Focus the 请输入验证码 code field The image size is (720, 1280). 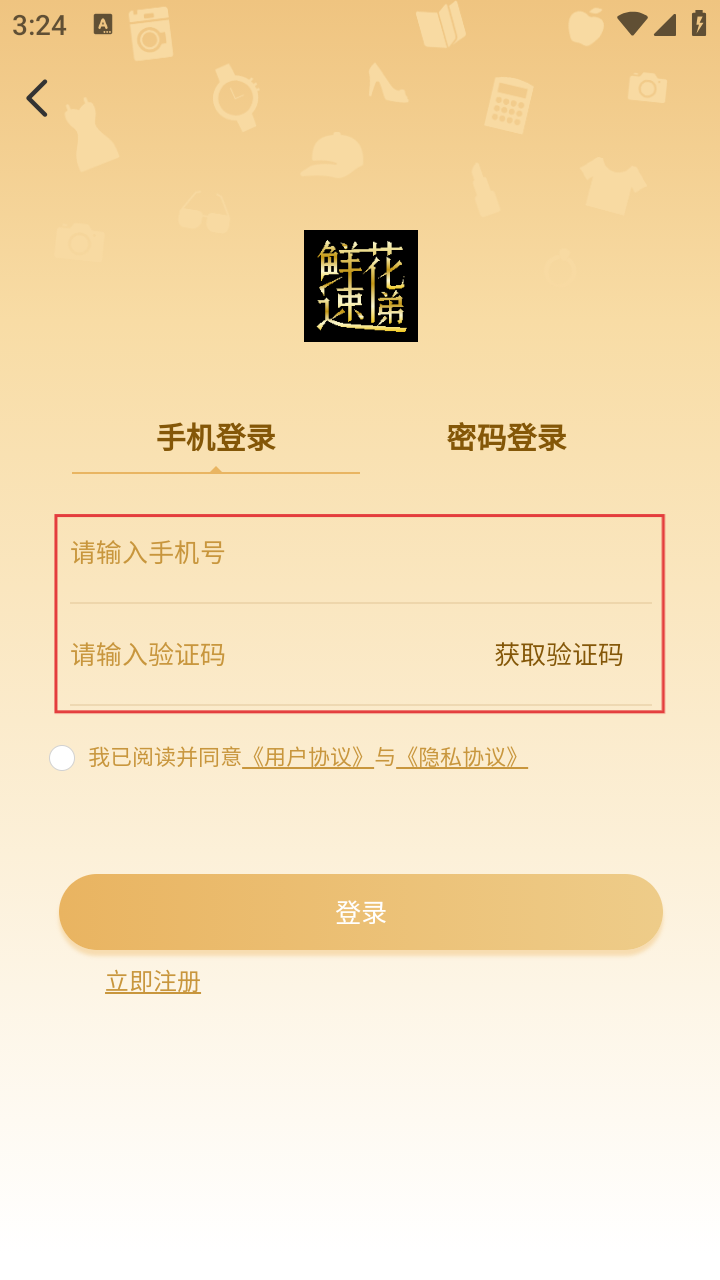click(x=270, y=655)
